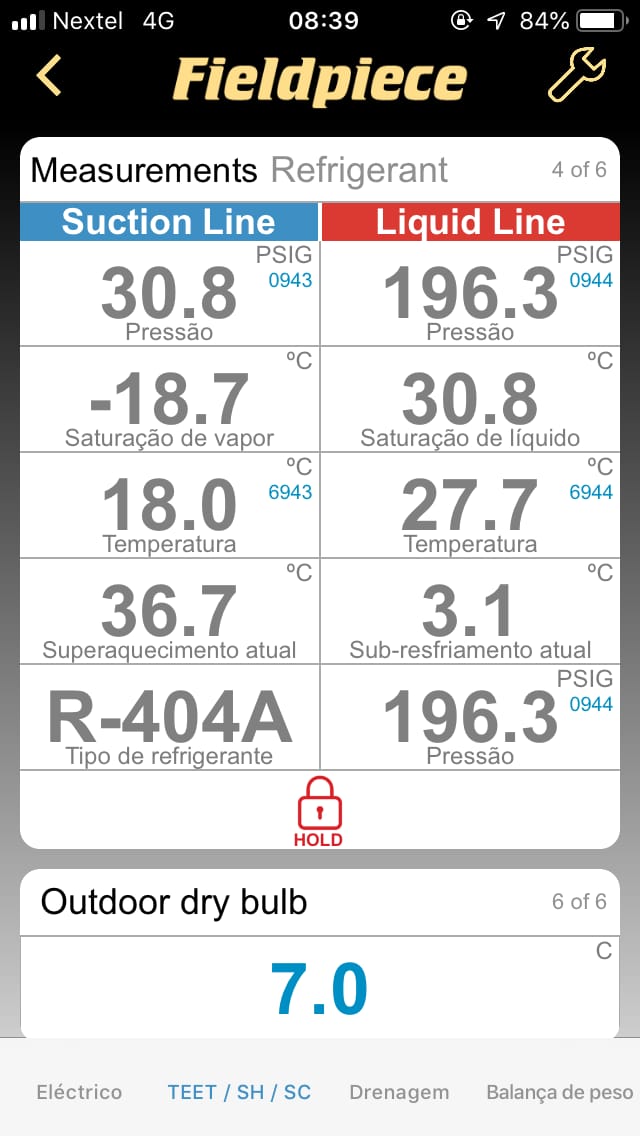This screenshot has width=640, height=1136.
Task: Select the TEET / SH / SC tab
Action: click(239, 1092)
